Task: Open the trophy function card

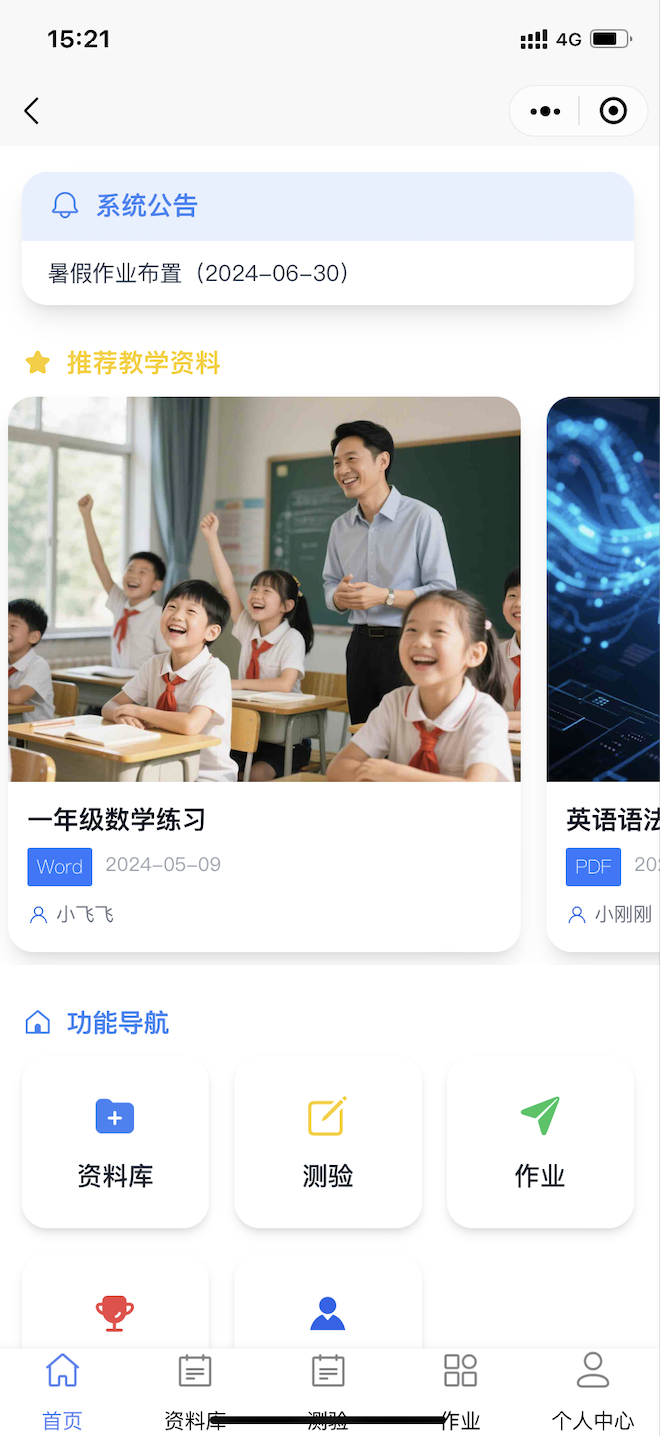Action: pyautogui.click(x=115, y=1305)
